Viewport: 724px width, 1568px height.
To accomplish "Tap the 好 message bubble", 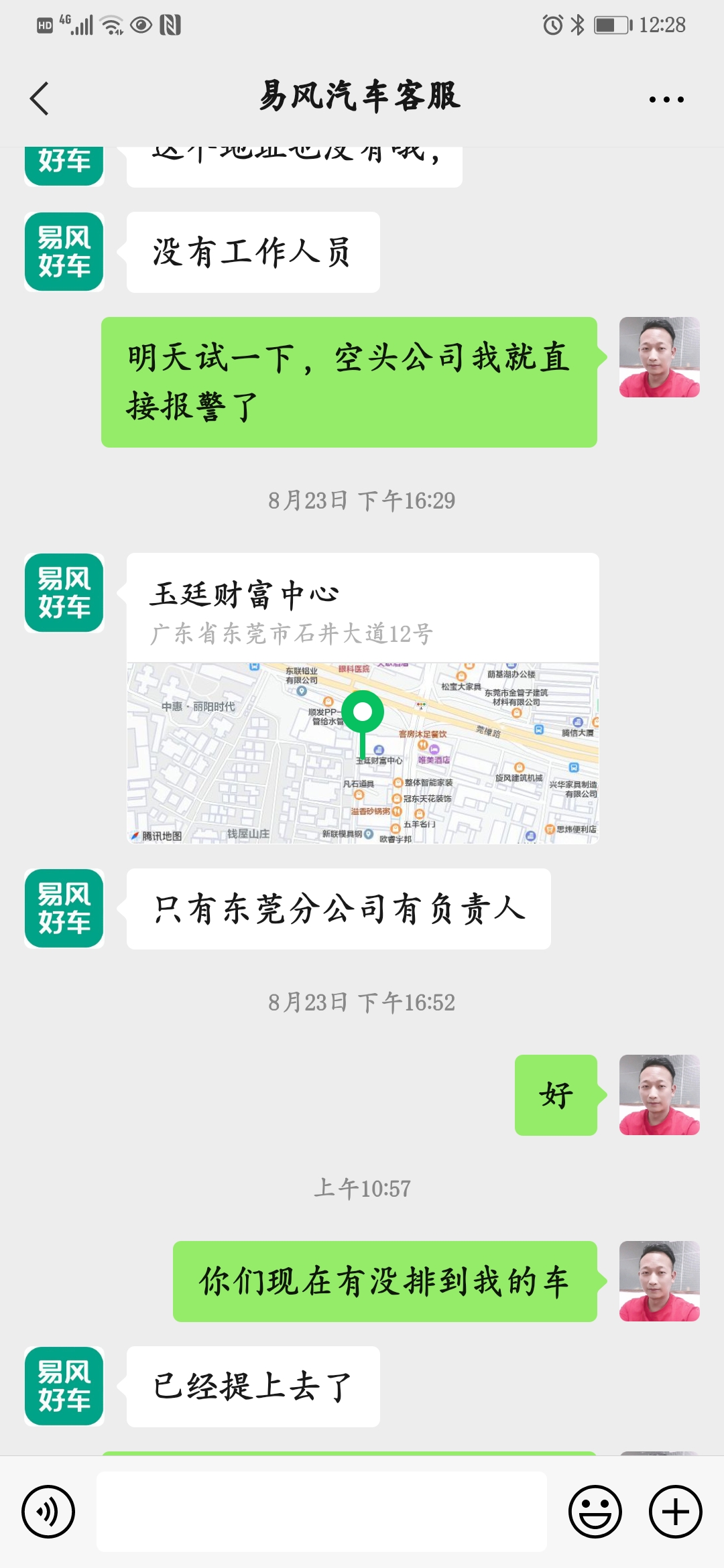I will [555, 1095].
